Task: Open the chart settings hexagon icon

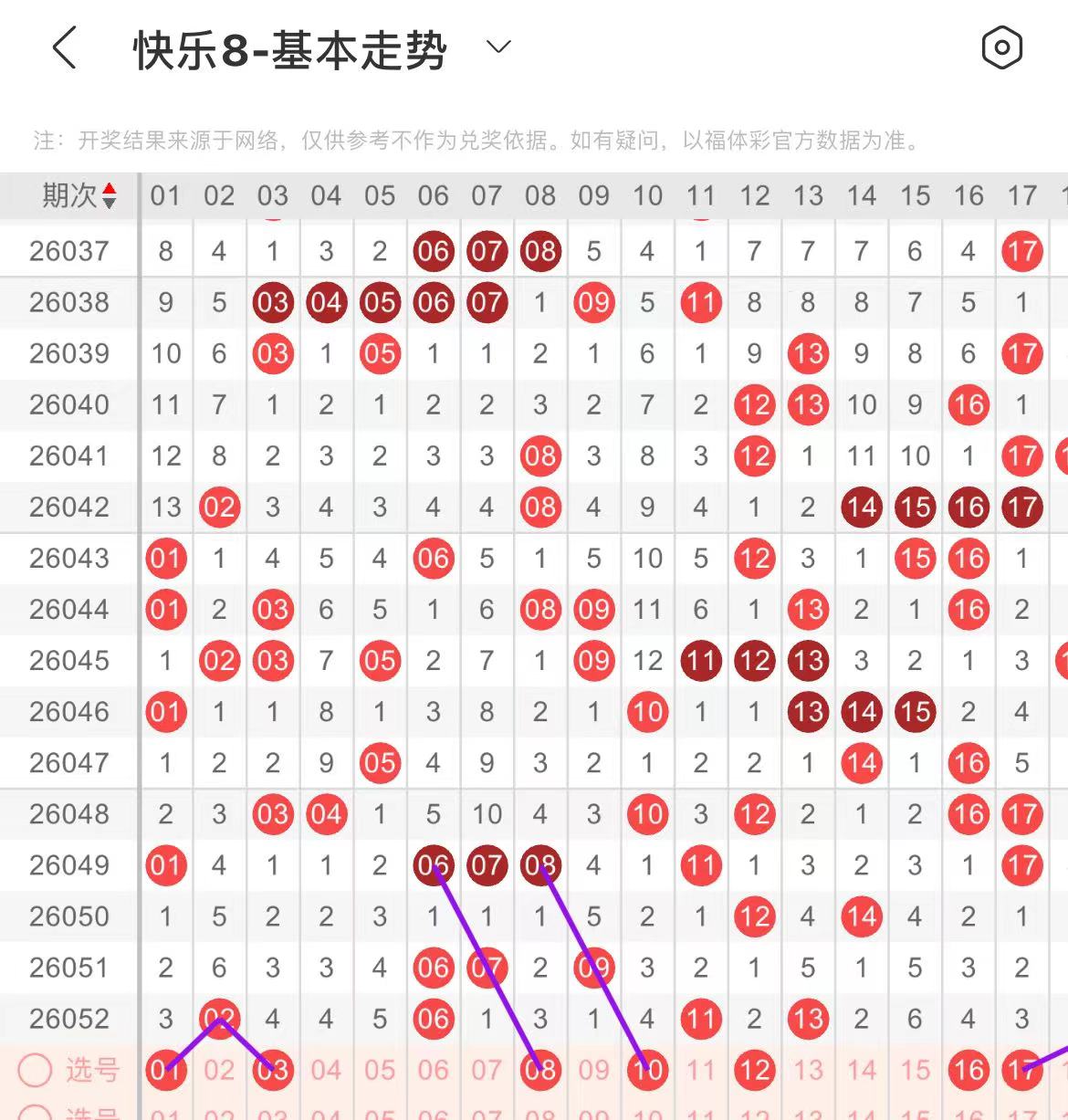Action: click(1001, 47)
